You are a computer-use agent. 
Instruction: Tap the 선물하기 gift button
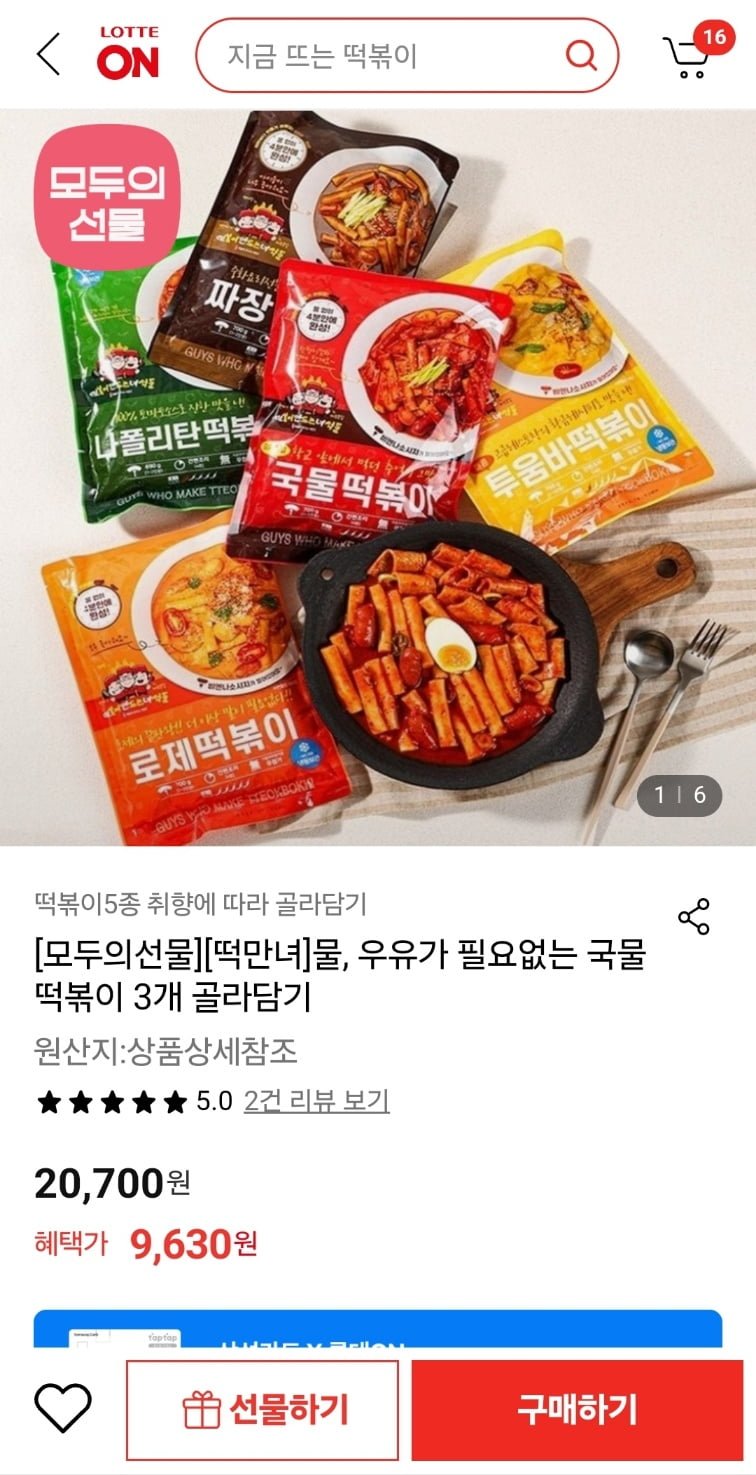[x=263, y=1410]
